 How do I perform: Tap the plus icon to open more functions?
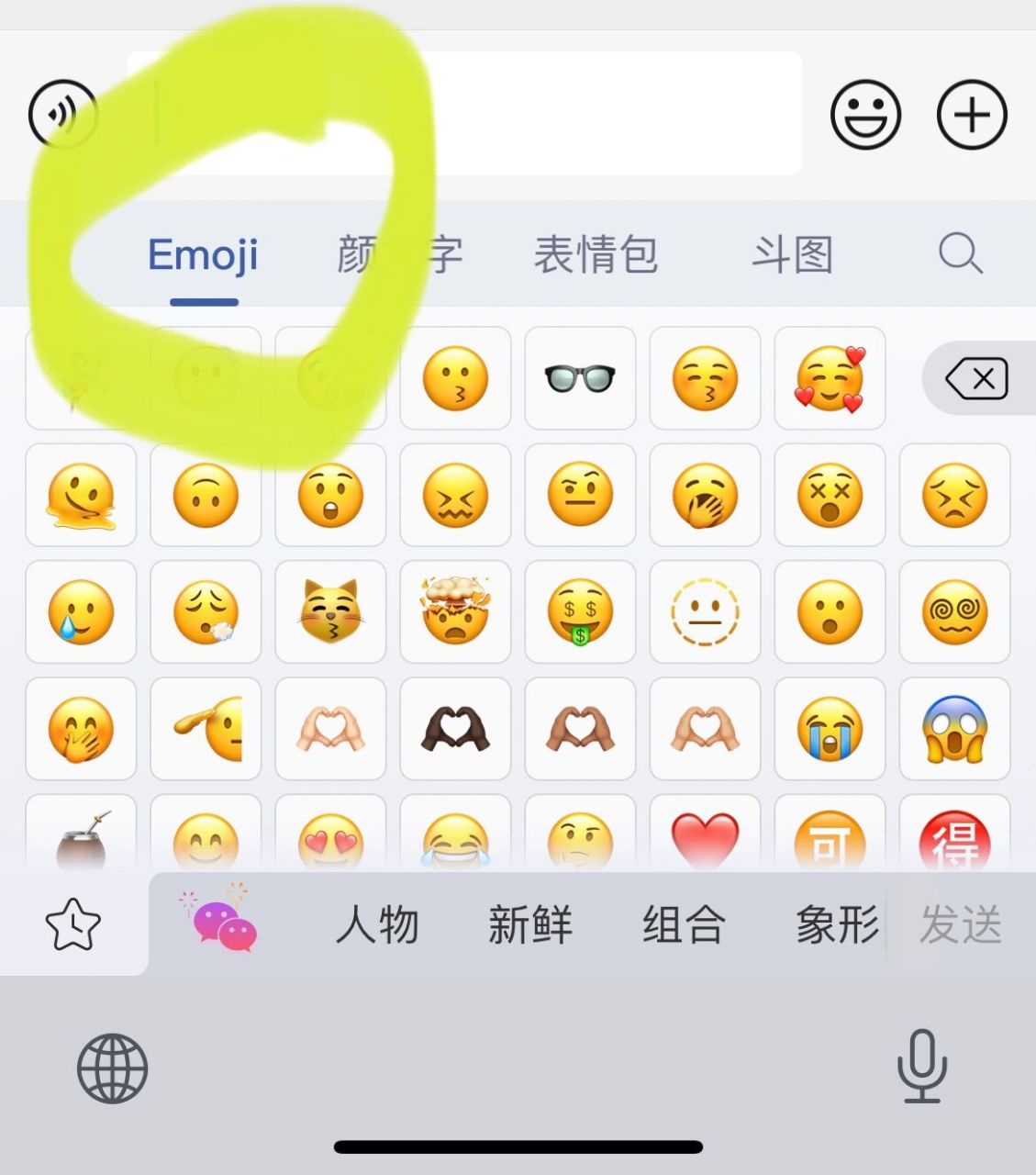click(x=973, y=114)
